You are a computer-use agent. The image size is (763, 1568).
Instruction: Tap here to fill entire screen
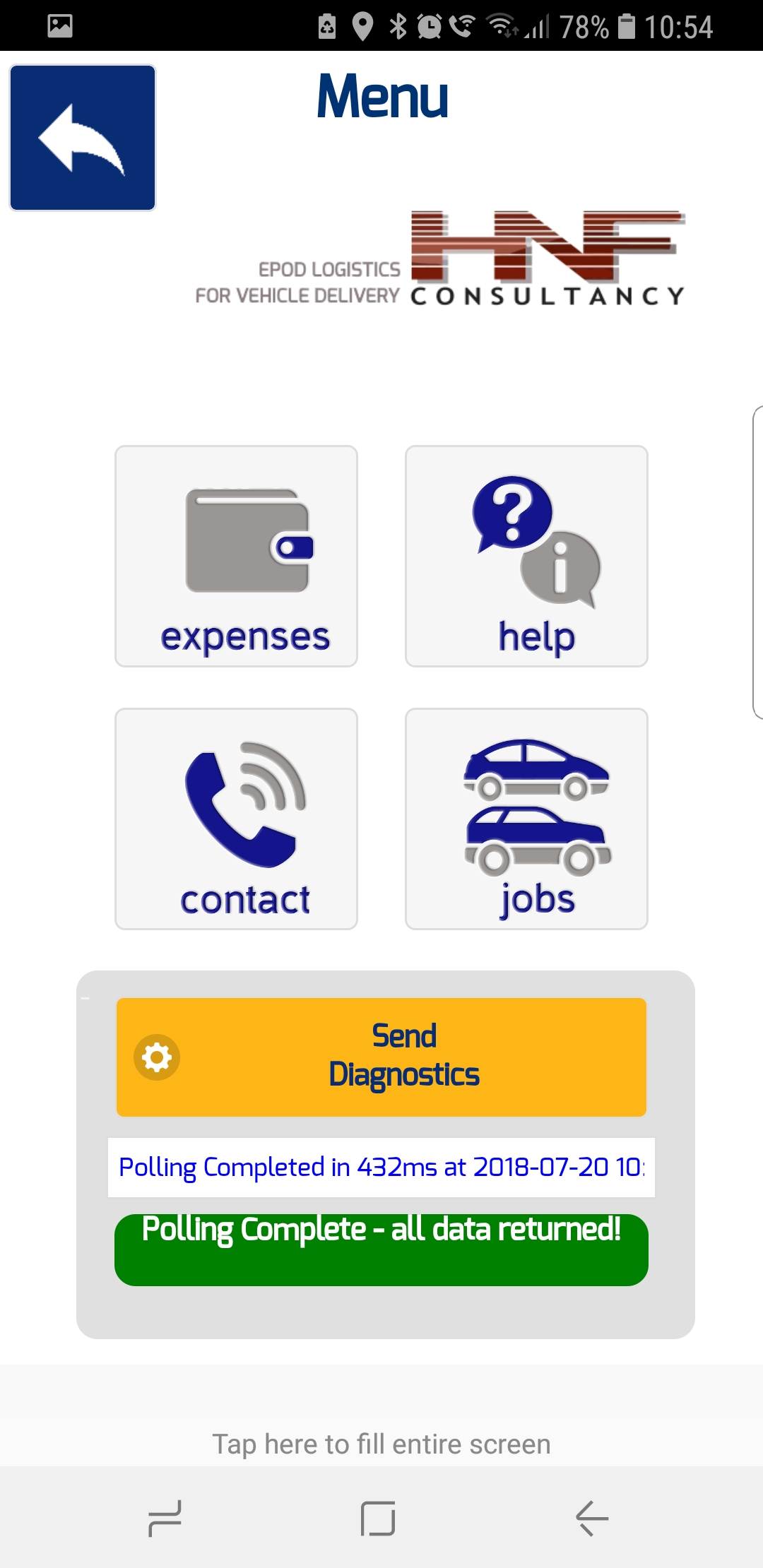(381, 1444)
